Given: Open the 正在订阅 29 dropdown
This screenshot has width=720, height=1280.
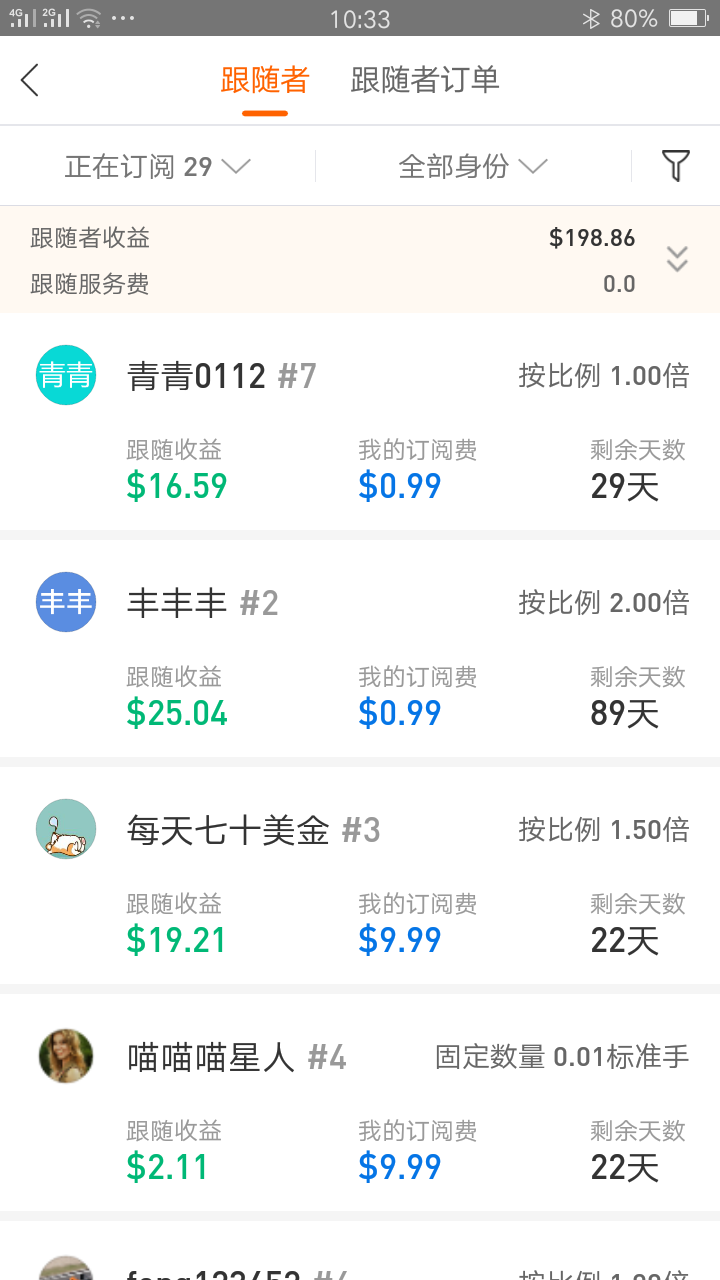Looking at the screenshot, I should pyautogui.click(x=158, y=166).
